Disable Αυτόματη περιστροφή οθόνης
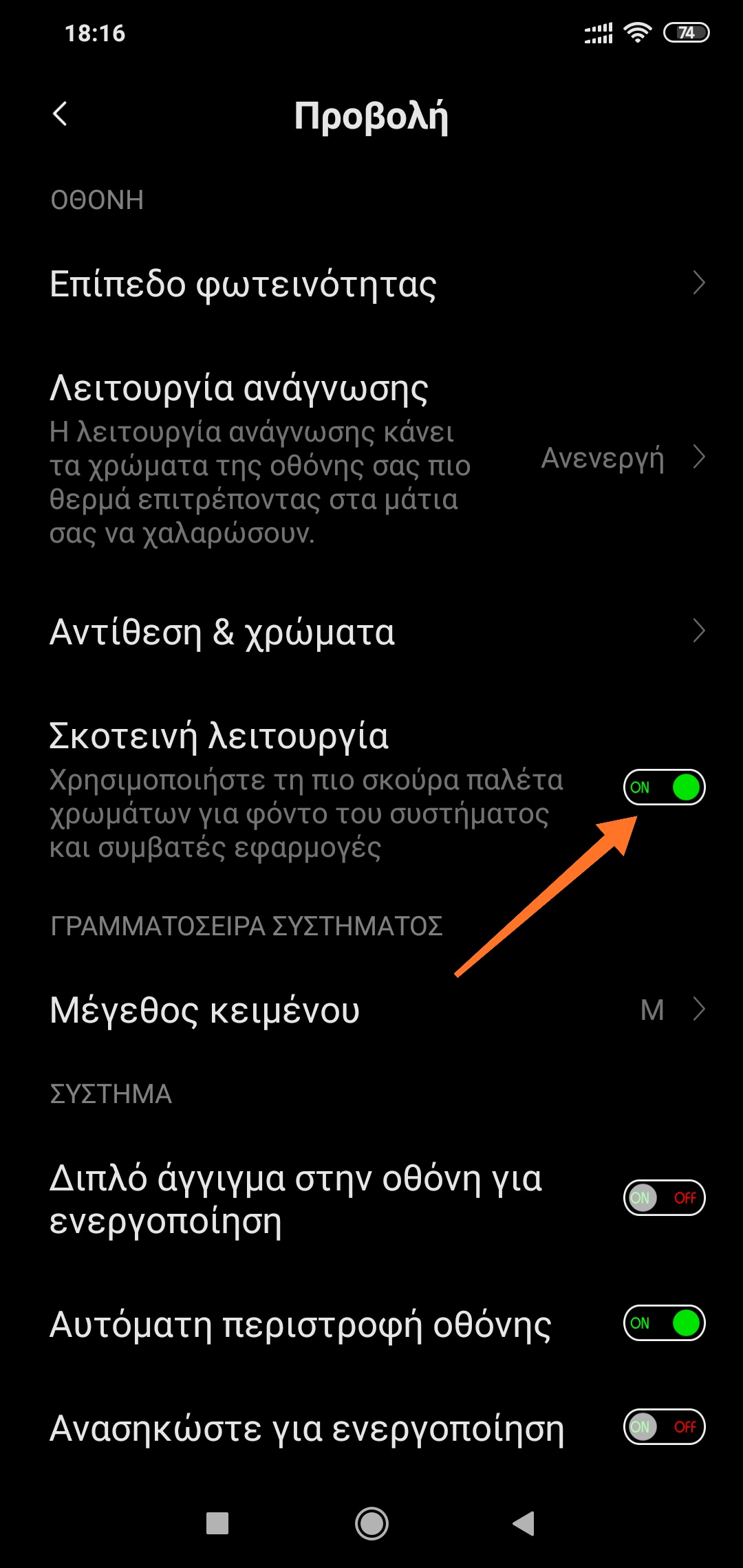Viewport: 743px width, 1568px height. coord(664,1322)
